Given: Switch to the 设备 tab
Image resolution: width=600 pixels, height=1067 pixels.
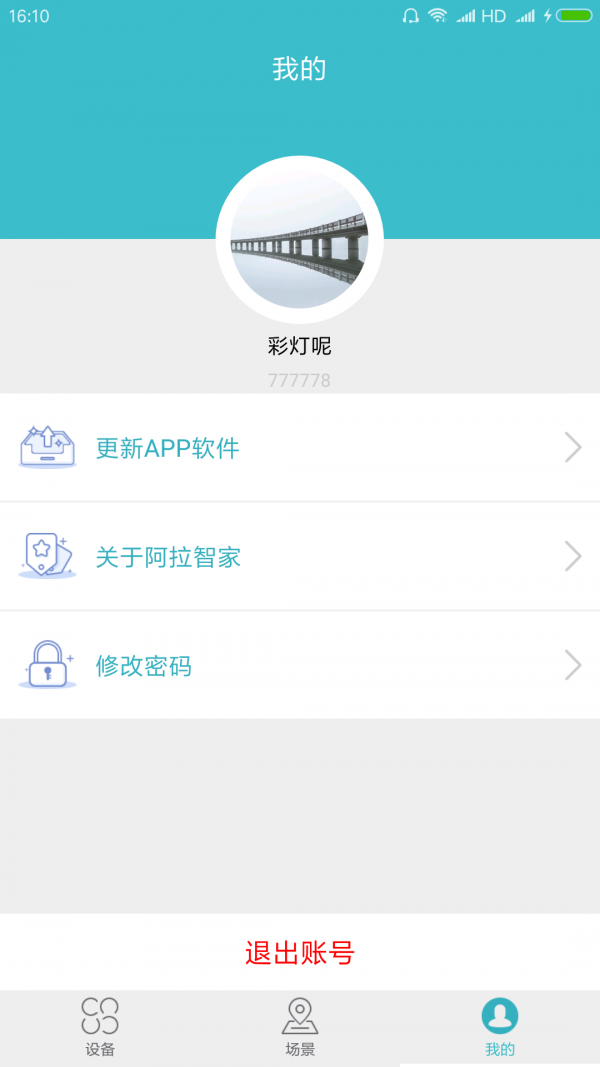Looking at the screenshot, I should point(100,1026).
